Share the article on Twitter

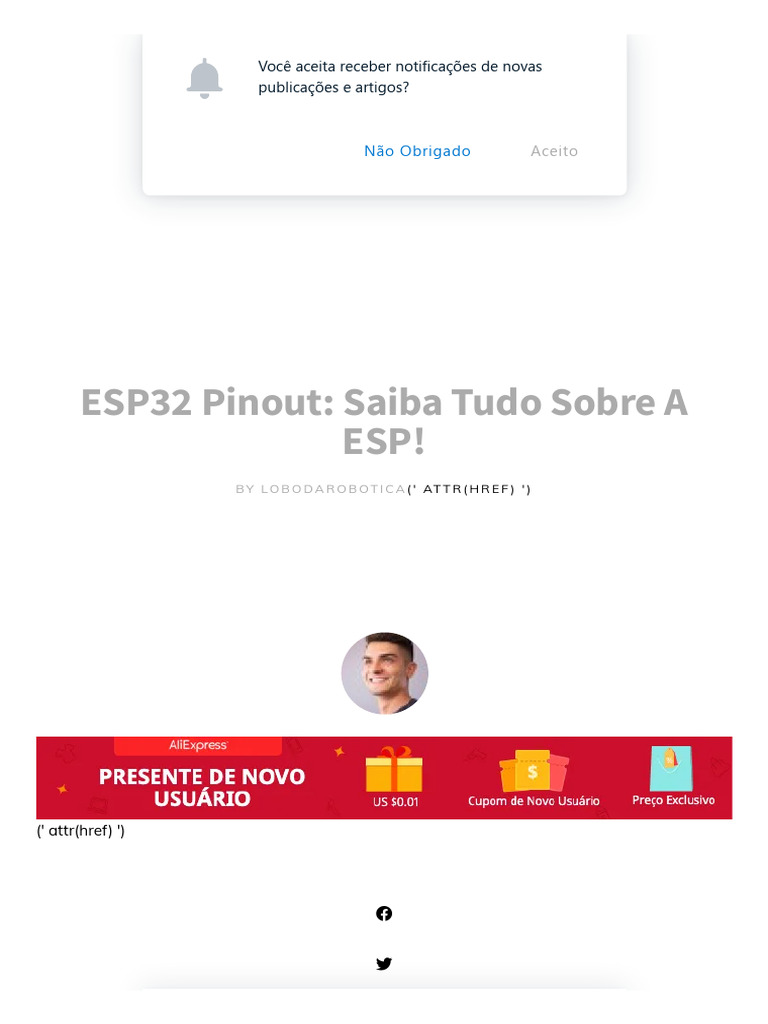point(384,963)
